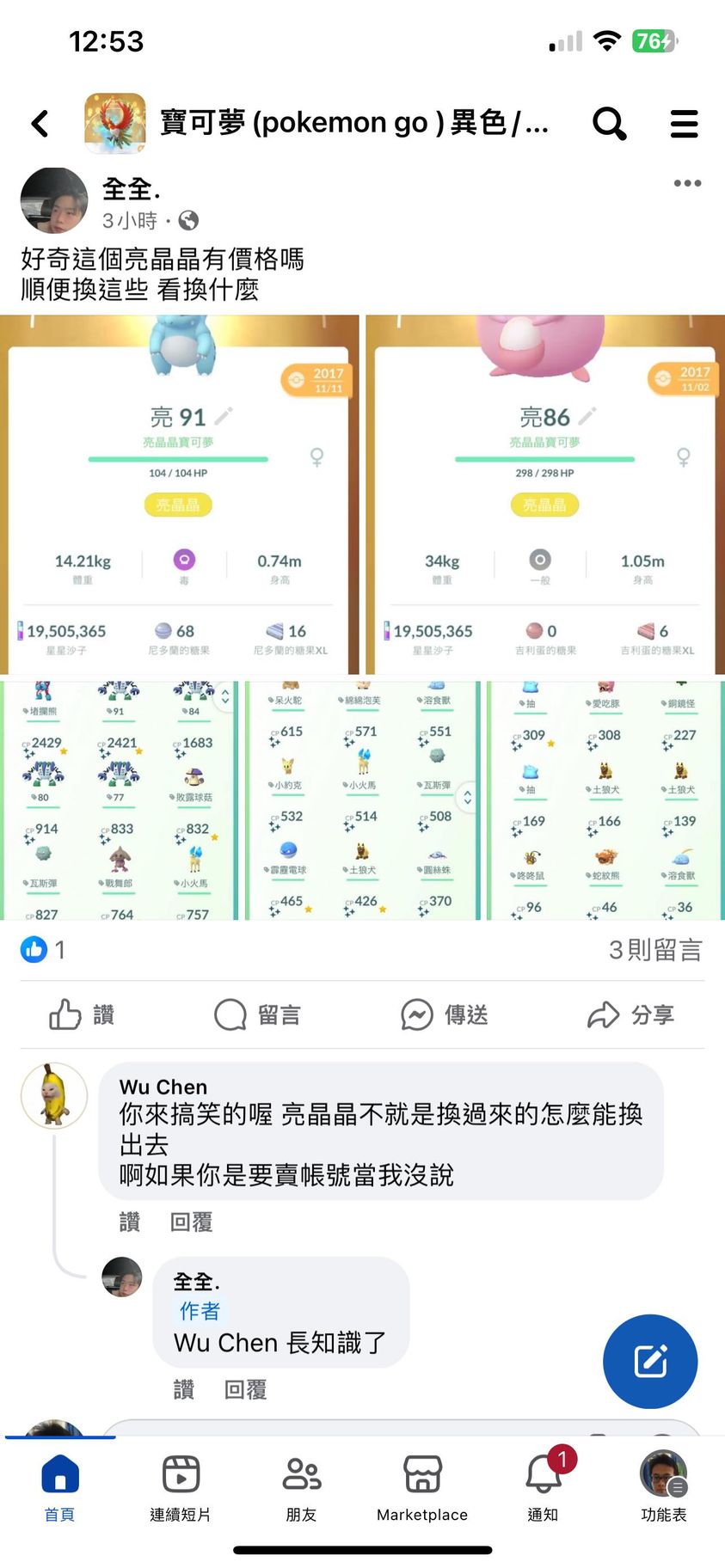Open the 亮 91 Nidoqueen screenshot
The height and width of the screenshot is (1568, 725).
(x=179, y=494)
